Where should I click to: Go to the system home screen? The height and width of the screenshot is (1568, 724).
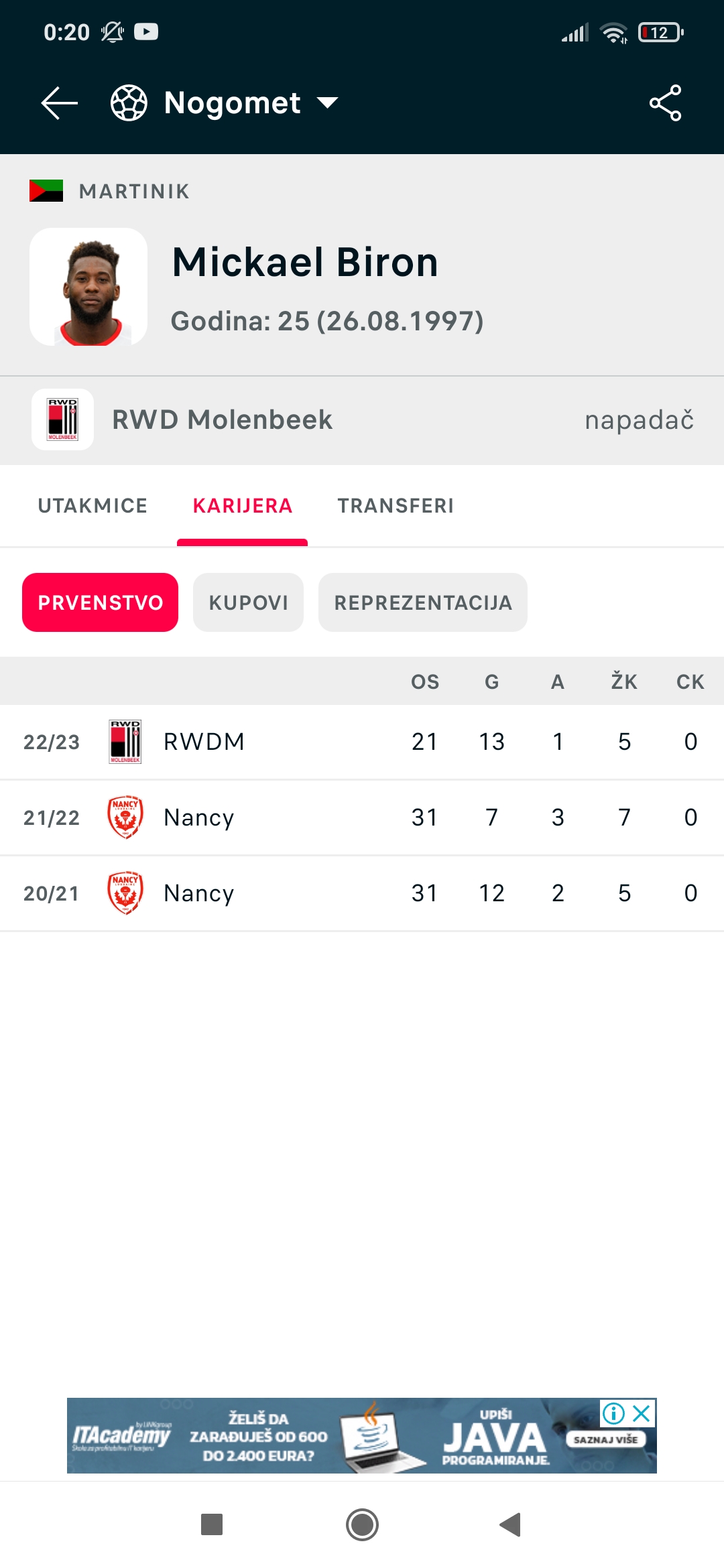[362, 1525]
